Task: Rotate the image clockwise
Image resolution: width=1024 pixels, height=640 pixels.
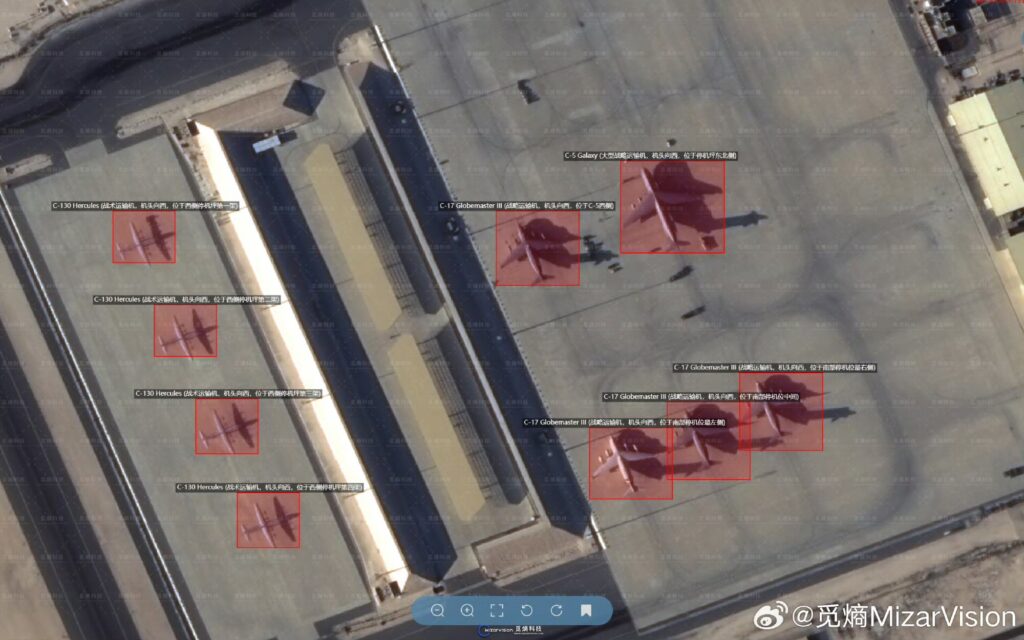Action: [556, 610]
